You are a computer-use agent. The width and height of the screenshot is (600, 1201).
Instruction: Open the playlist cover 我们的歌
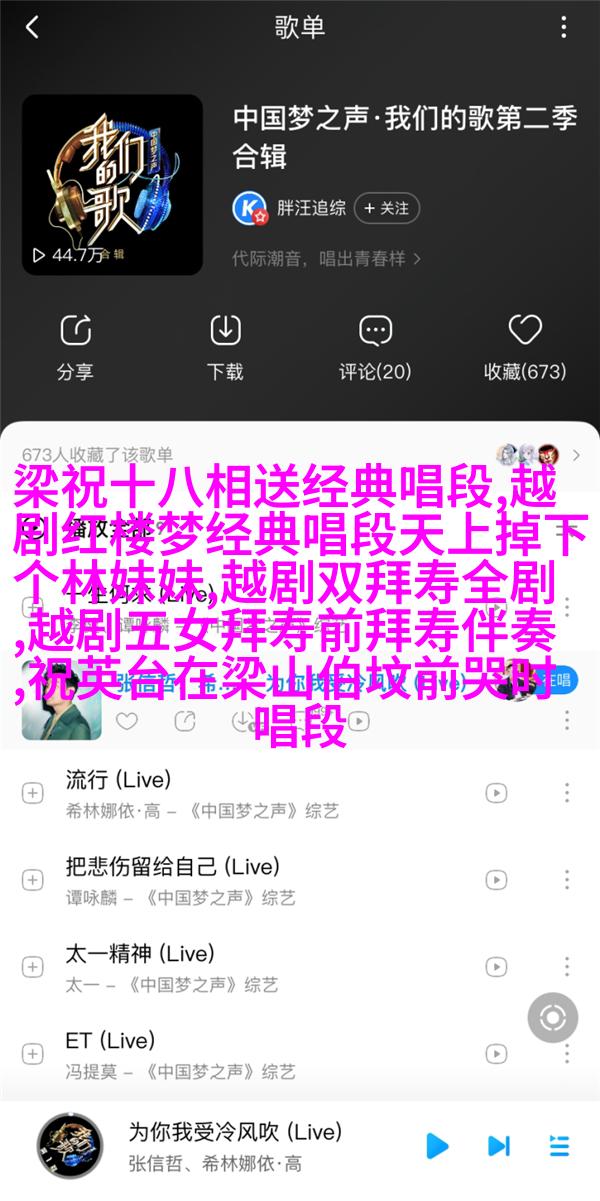coord(113,182)
